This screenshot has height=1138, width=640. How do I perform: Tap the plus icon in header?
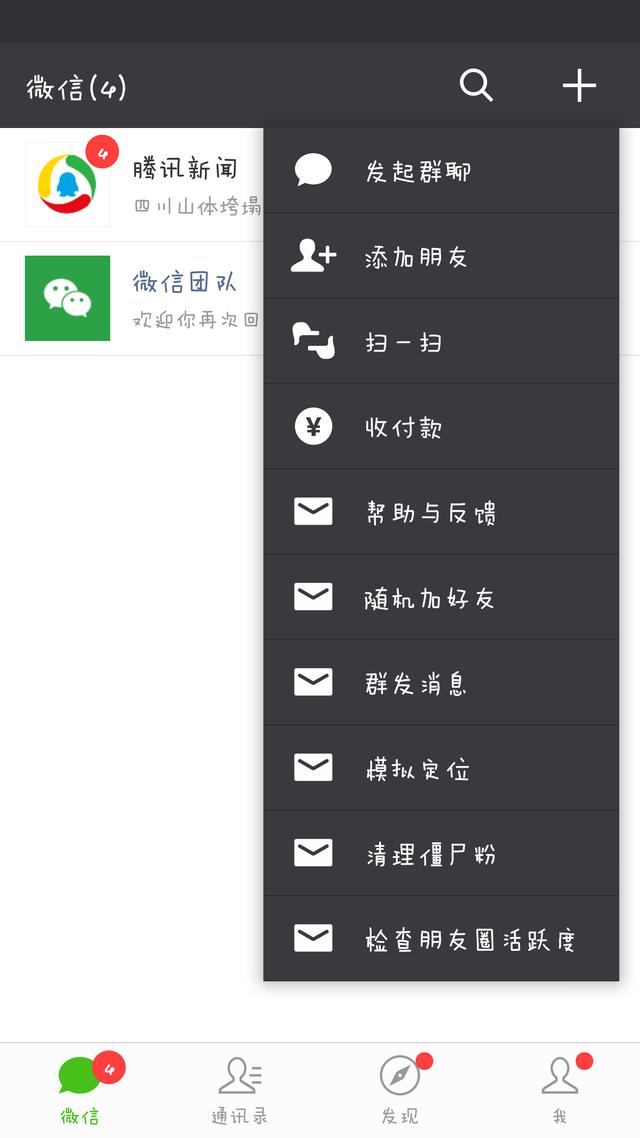point(579,86)
